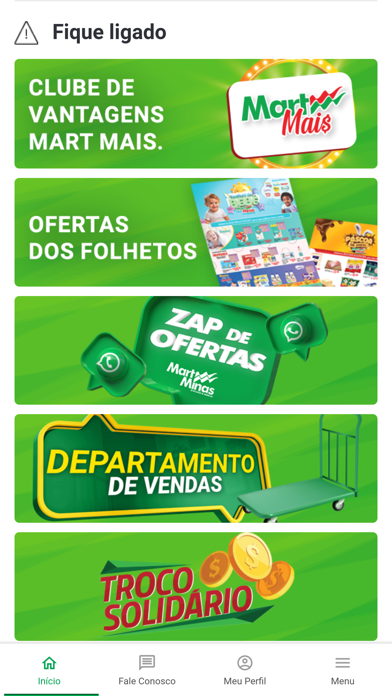Screen dimensions: 392x696
Task: Open the Clube de Vantagens Mart Mais banner
Action: (196, 114)
